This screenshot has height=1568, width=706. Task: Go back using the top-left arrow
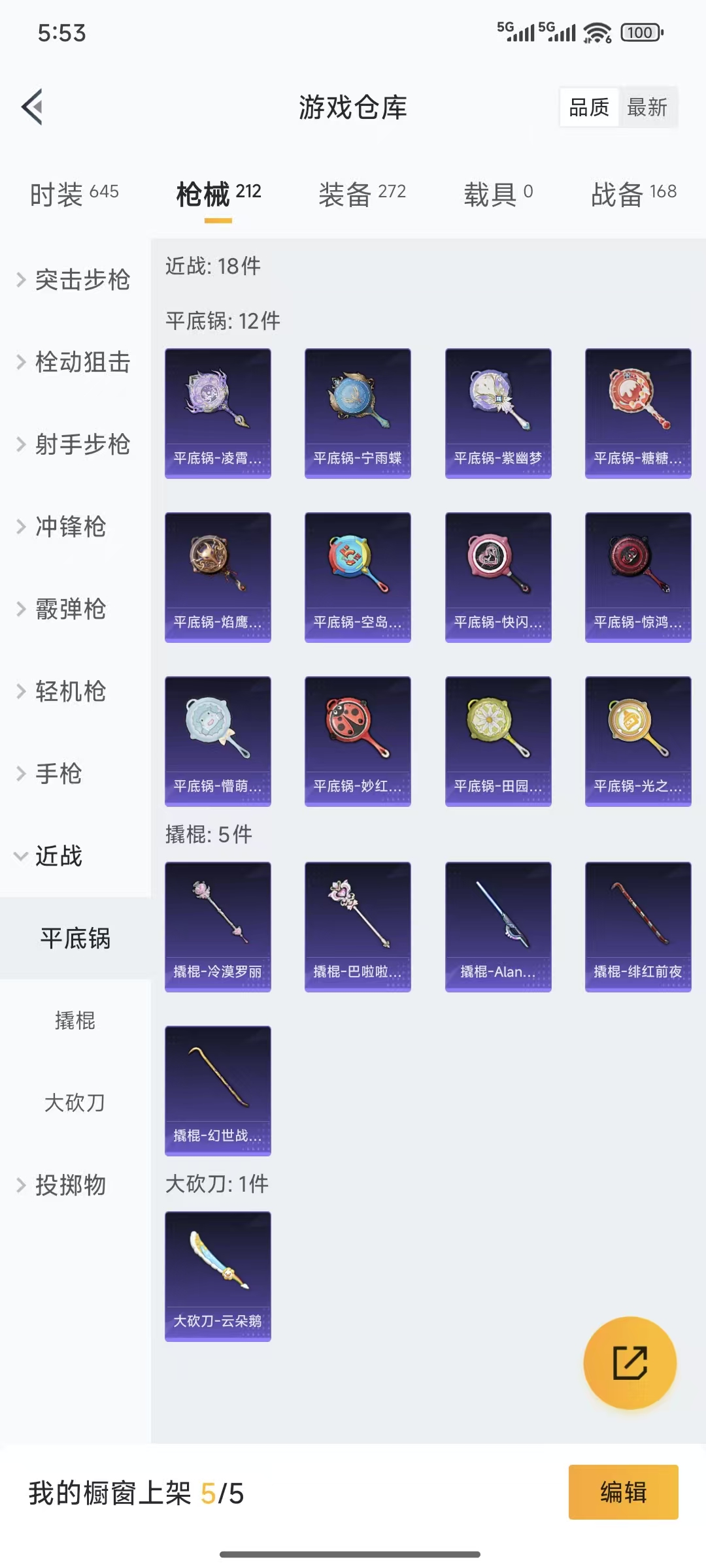[33, 106]
